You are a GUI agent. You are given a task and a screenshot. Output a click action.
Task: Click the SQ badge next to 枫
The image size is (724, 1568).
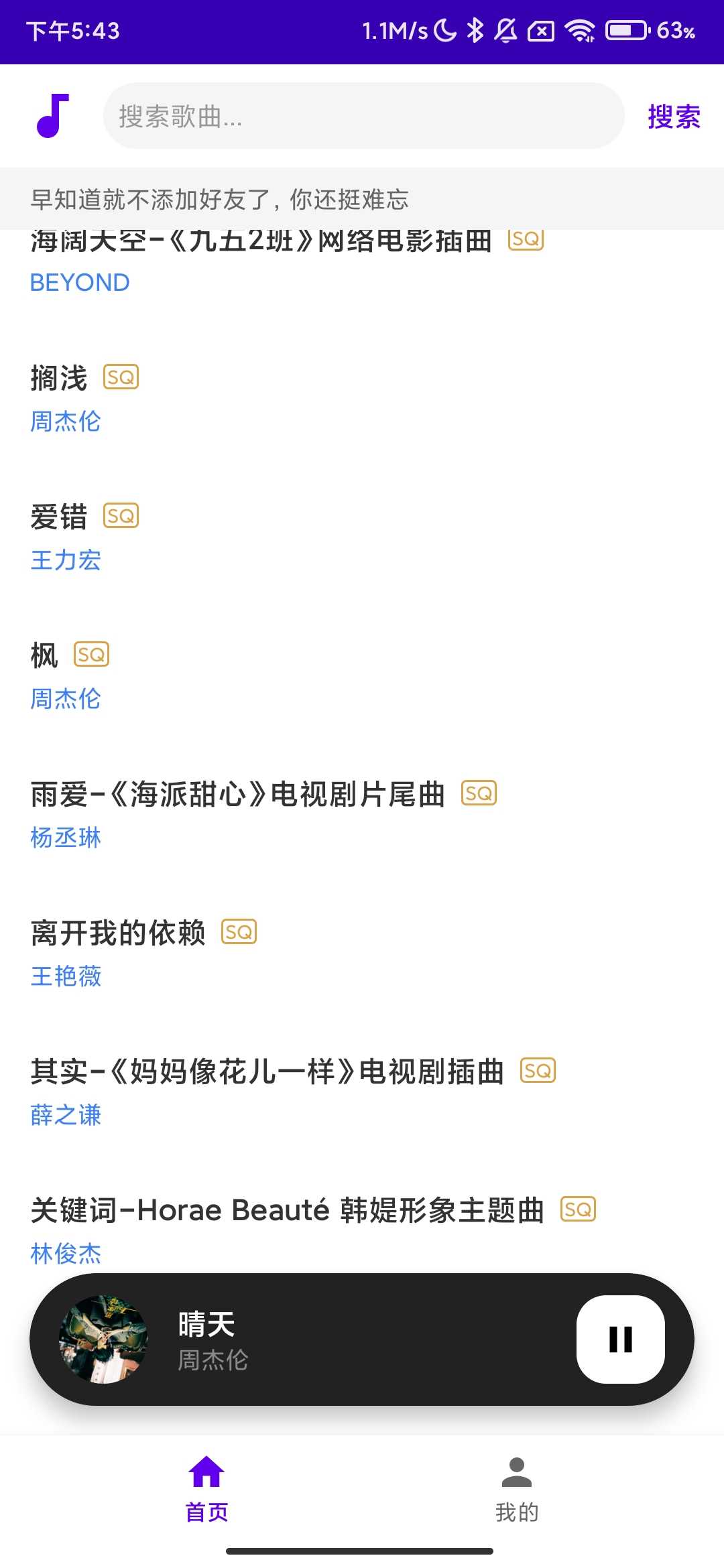pyautogui.click(x=92, y=655)
